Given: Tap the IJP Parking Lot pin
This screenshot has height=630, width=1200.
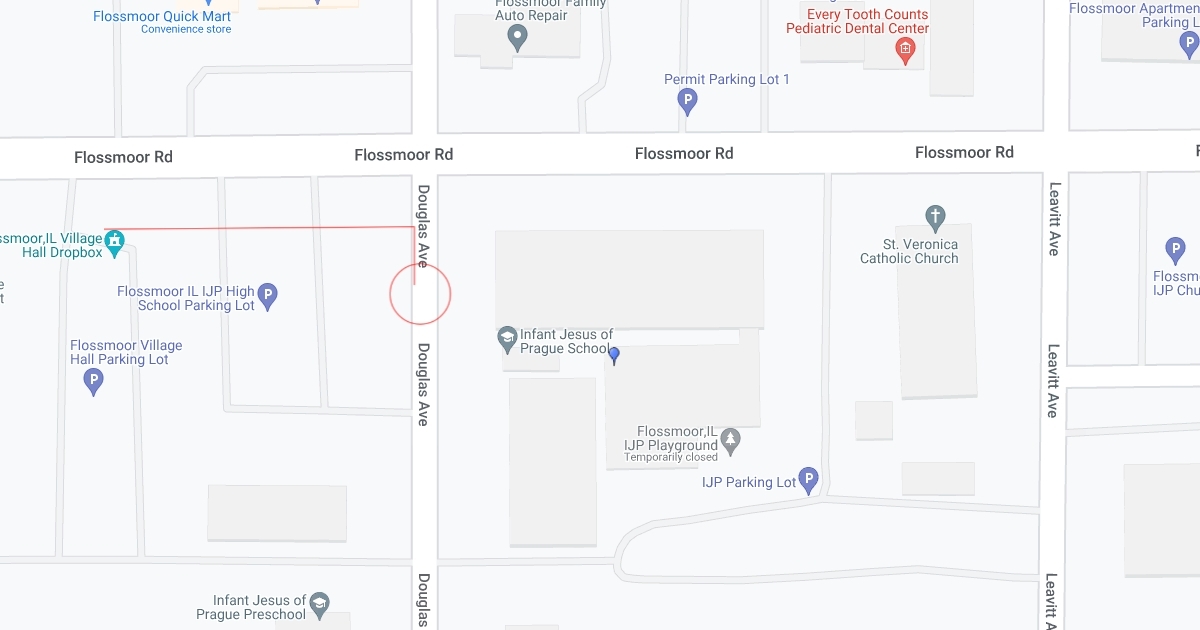Looking at the screenshot, I should tap(808, 480).
